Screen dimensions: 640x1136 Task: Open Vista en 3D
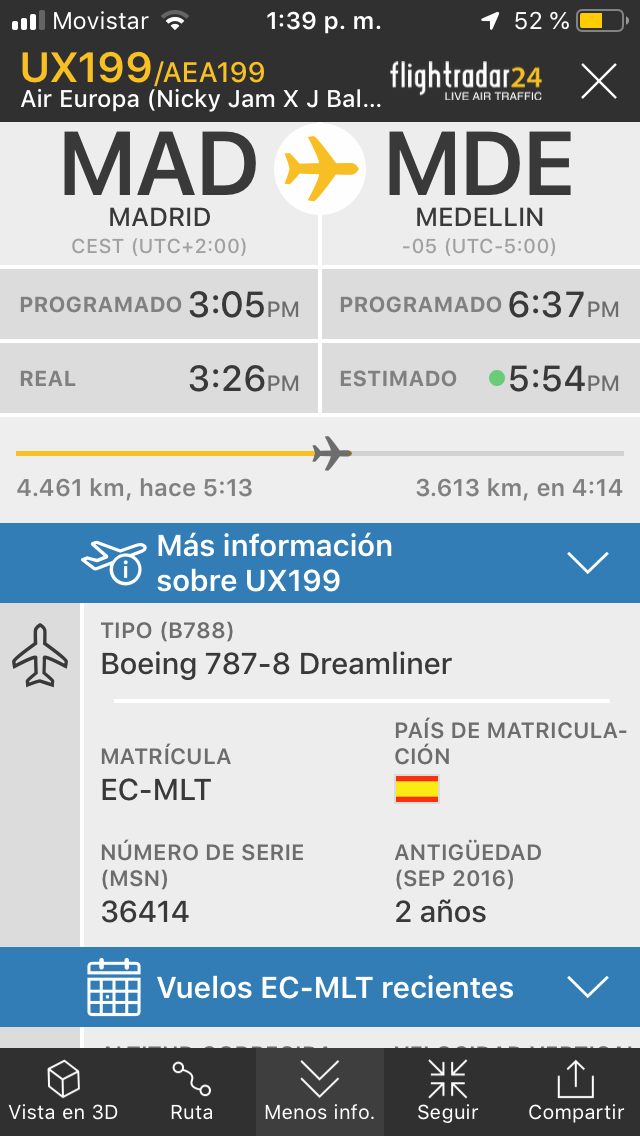pyautogui.click(x=63, y=1091)
